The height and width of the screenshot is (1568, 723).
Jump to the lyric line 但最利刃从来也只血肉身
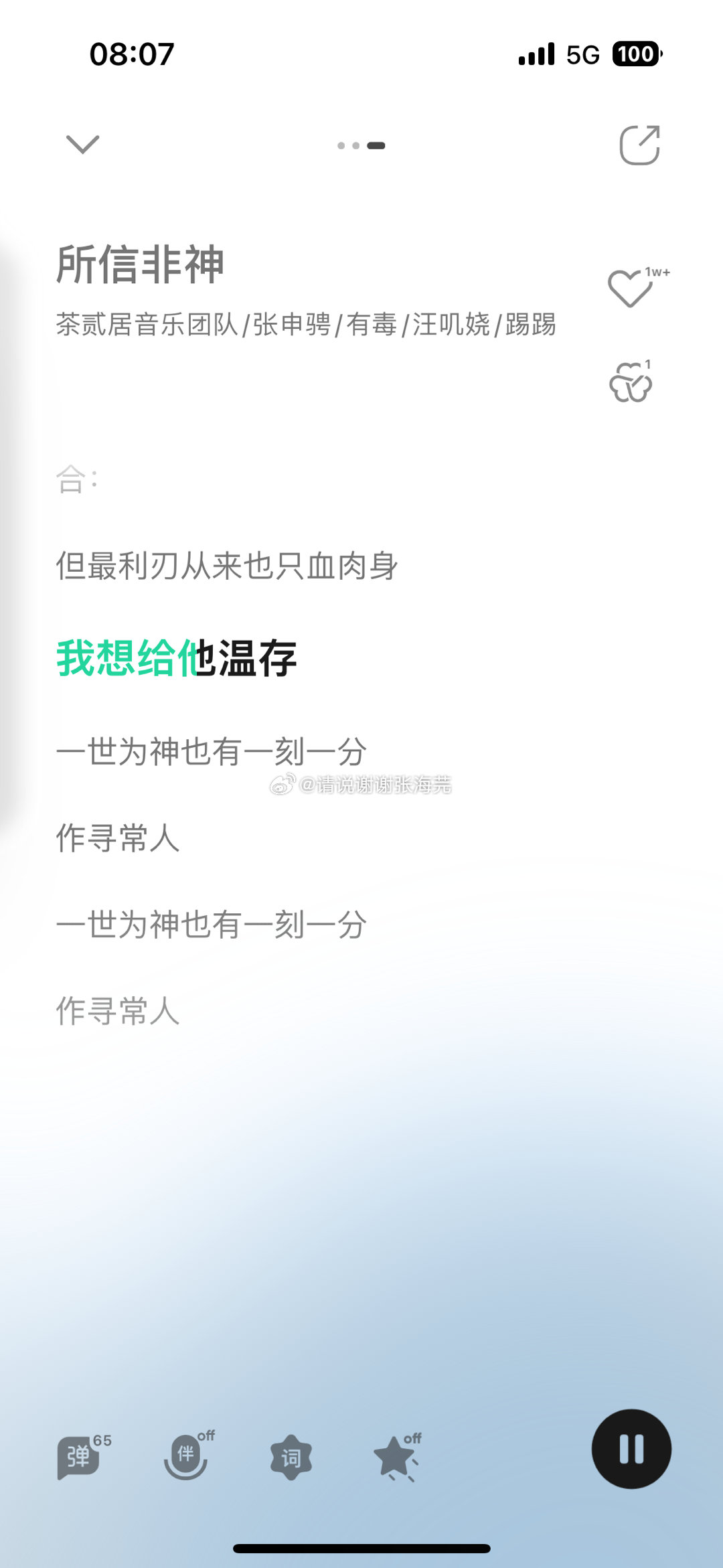point(227,566)
